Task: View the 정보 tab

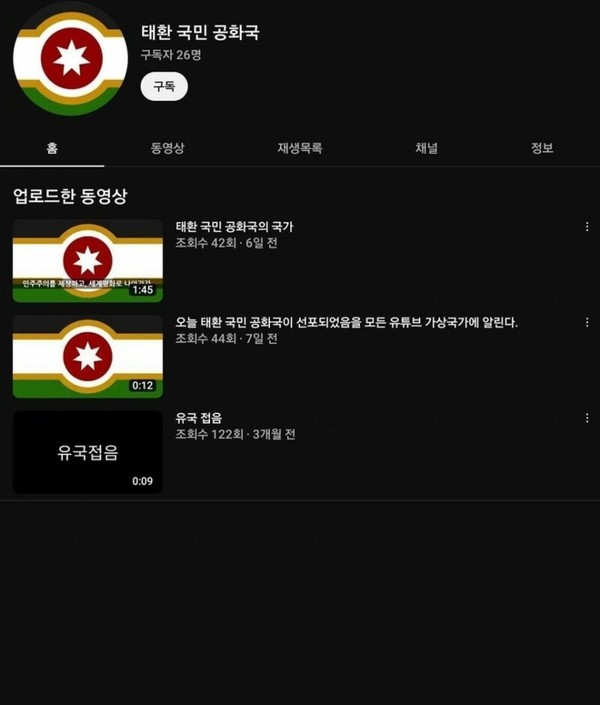Action: coord(541,148)
